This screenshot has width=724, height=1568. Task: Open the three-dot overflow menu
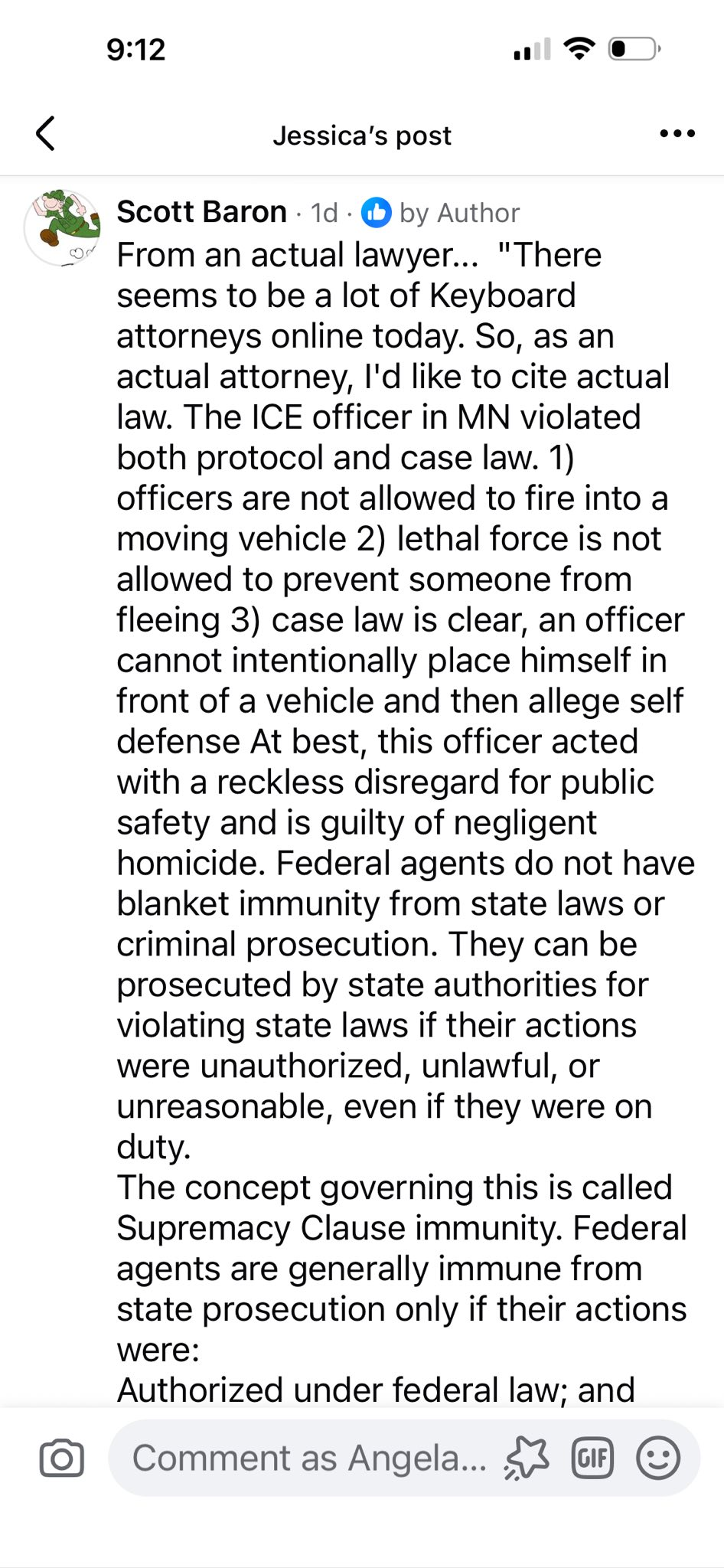pos(677,134)
